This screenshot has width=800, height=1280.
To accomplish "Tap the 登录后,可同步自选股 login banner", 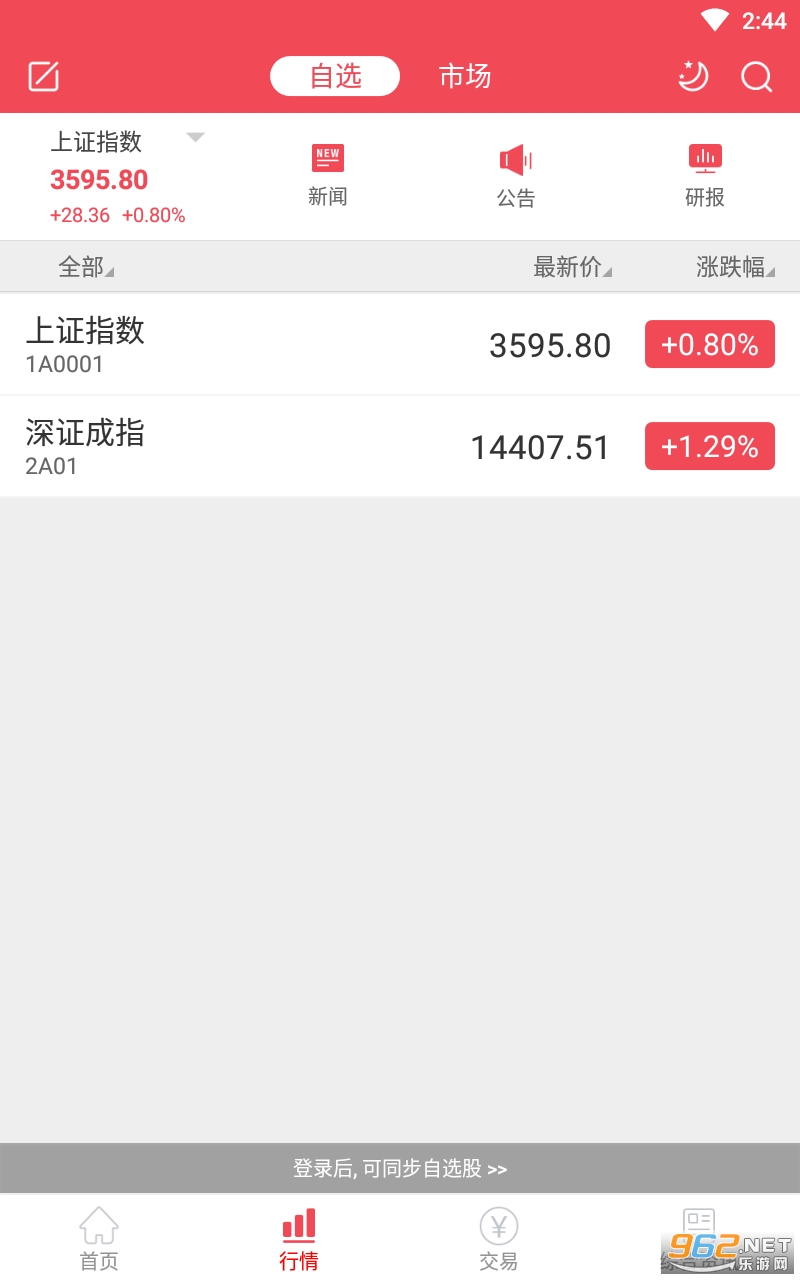I will [400, 1168].
